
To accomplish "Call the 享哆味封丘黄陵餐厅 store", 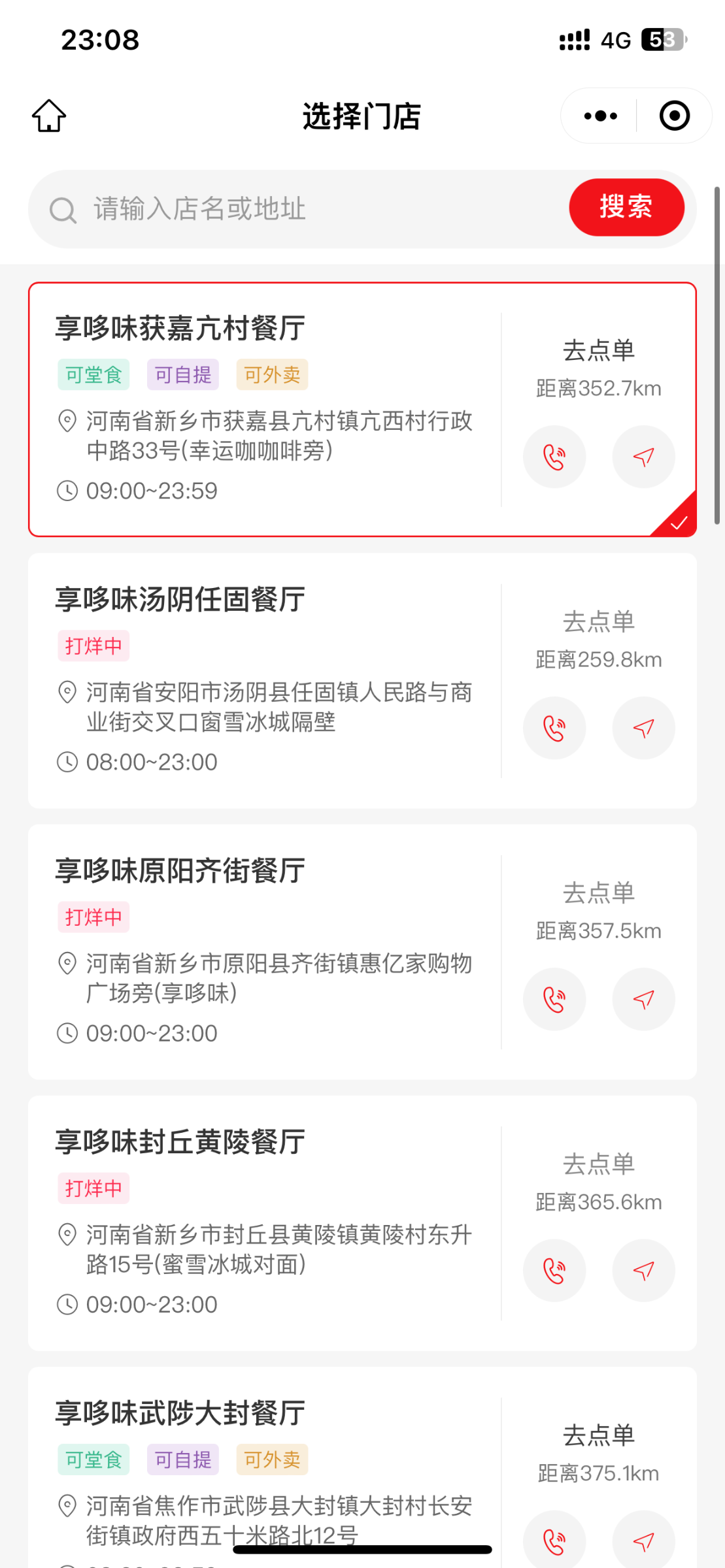I will pos(554,1270).
